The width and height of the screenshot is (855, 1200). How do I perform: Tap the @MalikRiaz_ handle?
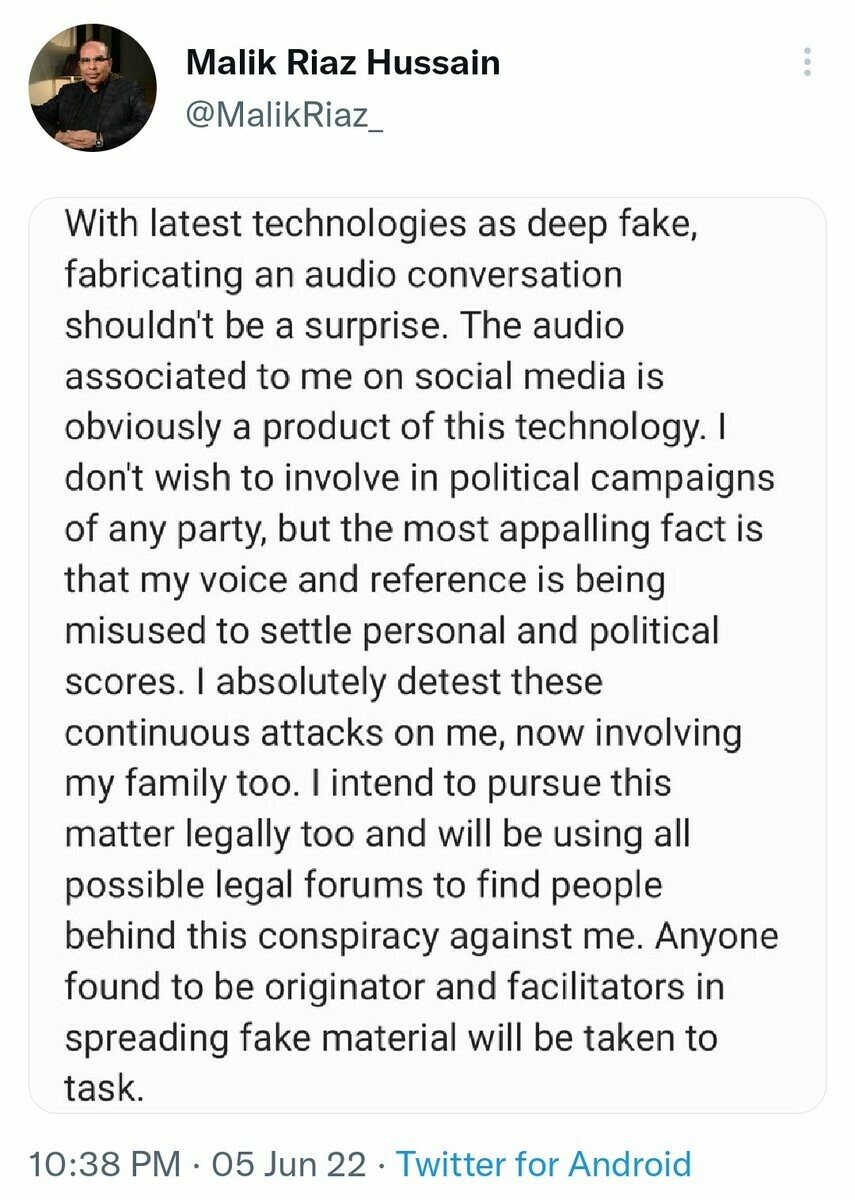point(285,115)
